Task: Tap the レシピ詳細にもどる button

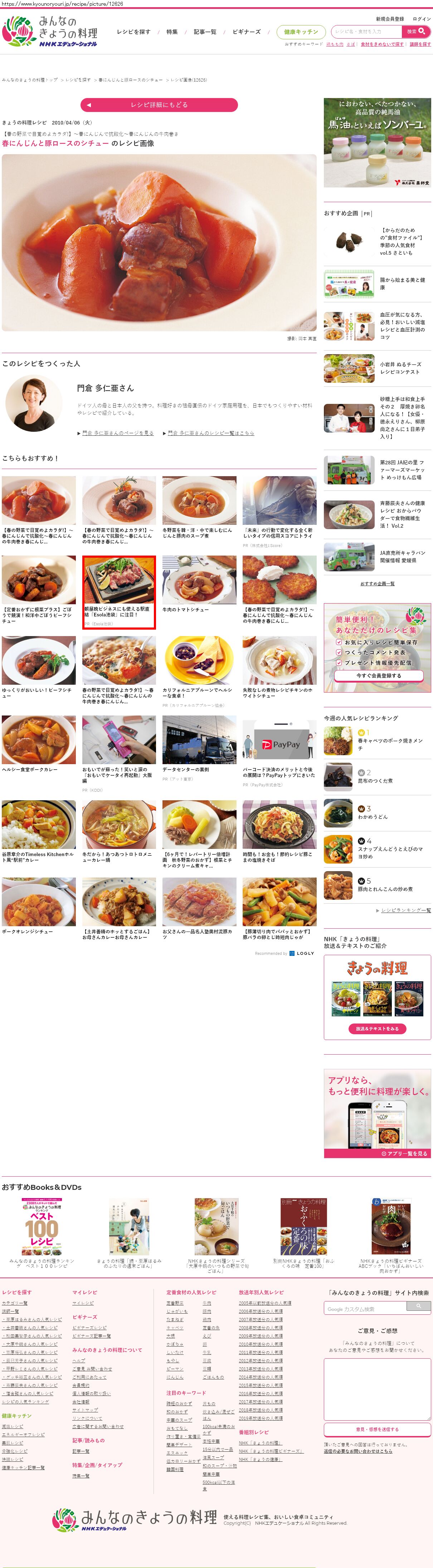Action: (159, 105)
